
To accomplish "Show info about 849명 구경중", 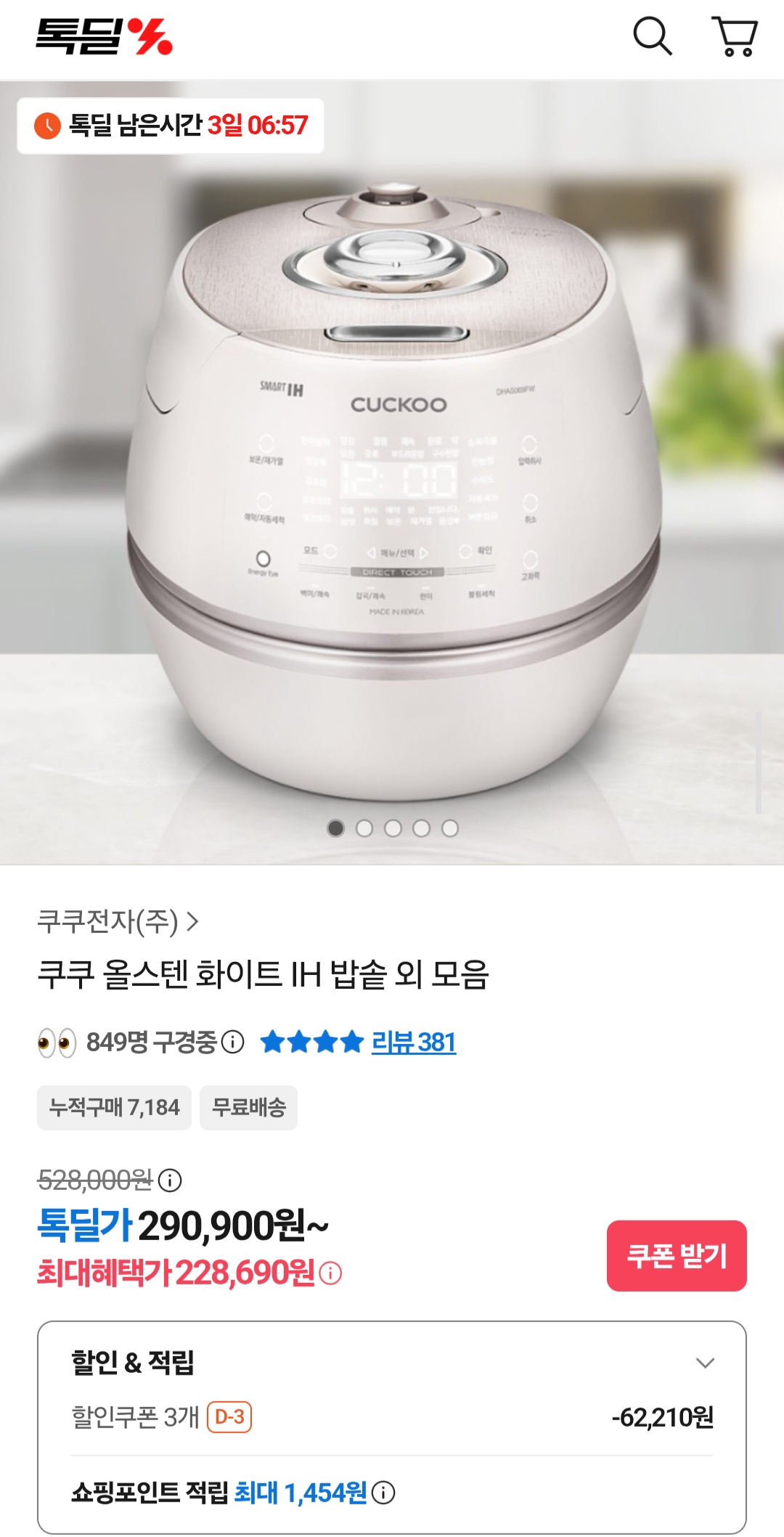I will (x=232, y=1042).
